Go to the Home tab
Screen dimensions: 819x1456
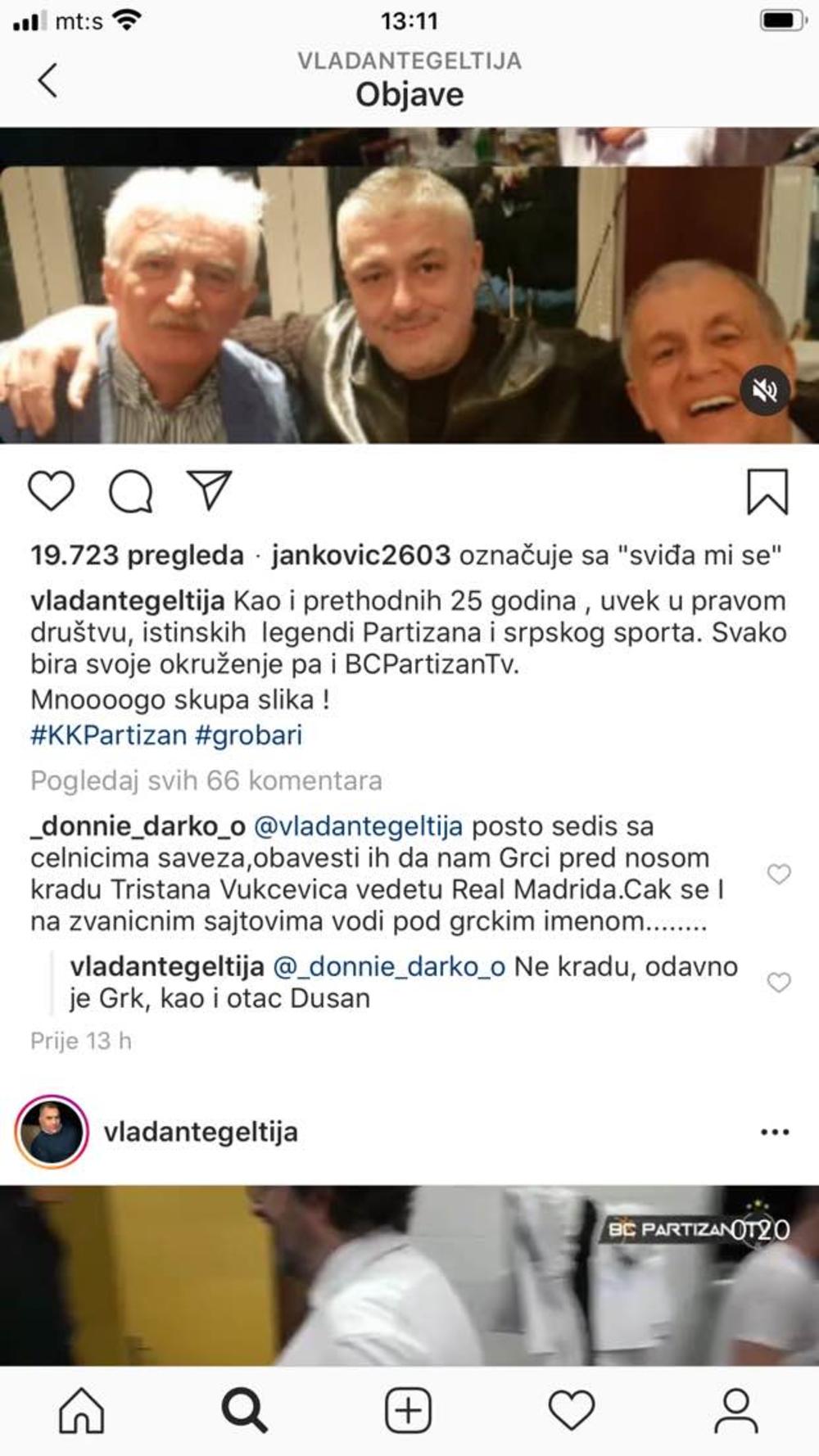click(82, 1410)
